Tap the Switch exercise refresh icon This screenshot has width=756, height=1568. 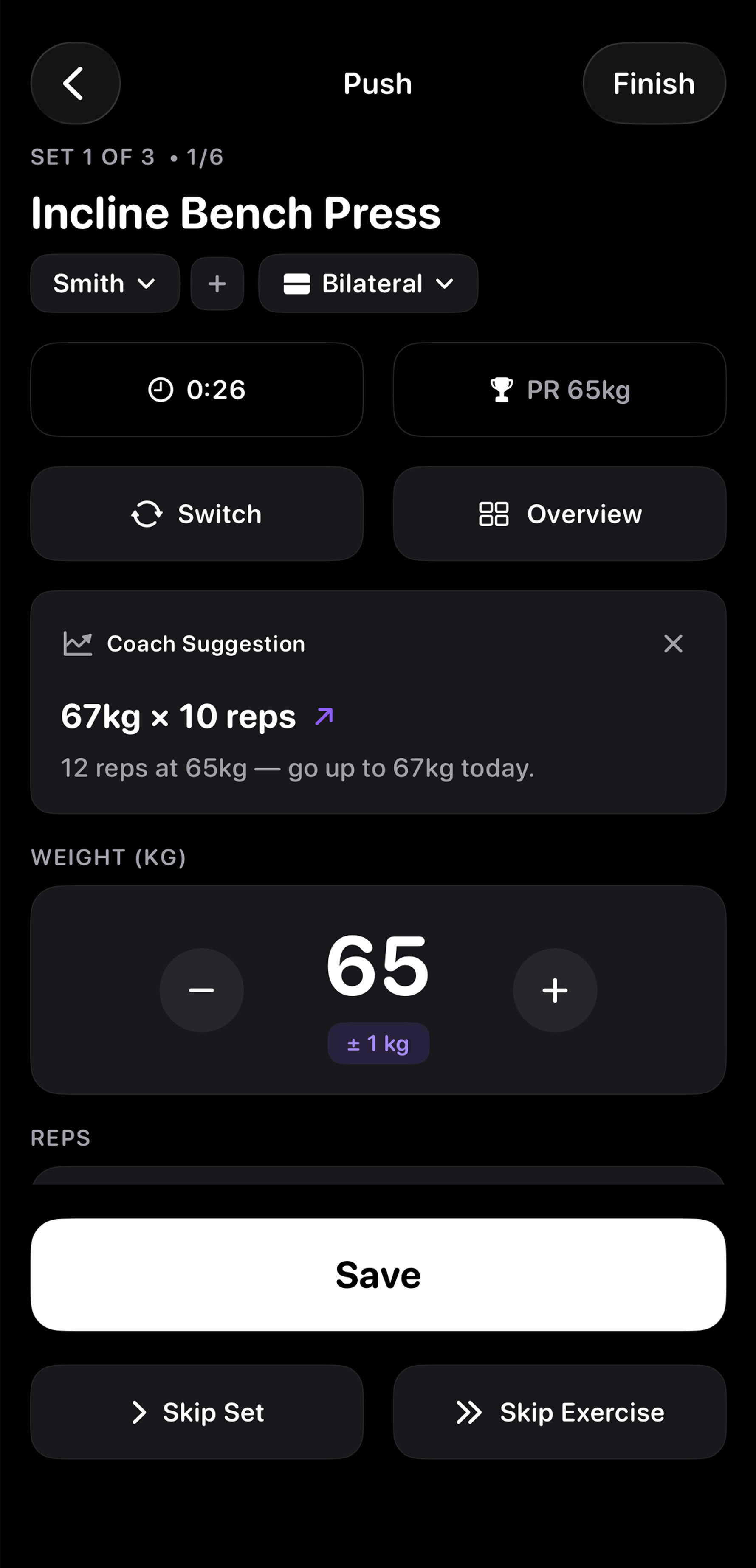[x=146, y=513]
